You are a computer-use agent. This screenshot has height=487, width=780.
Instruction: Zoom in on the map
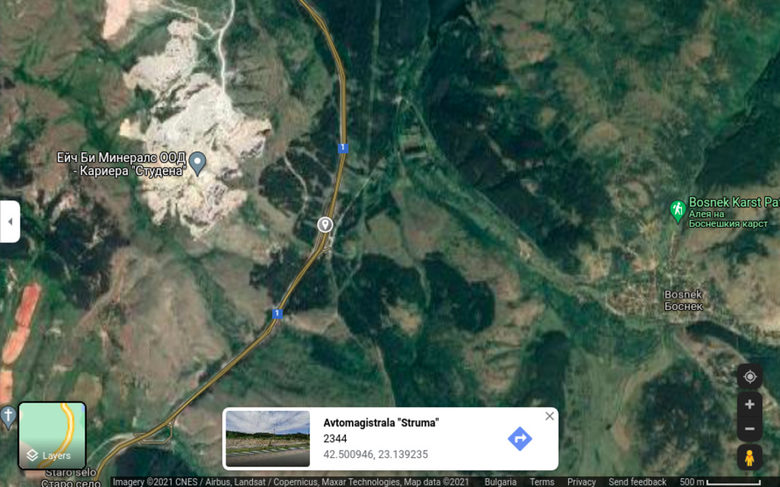coord(750,405)
